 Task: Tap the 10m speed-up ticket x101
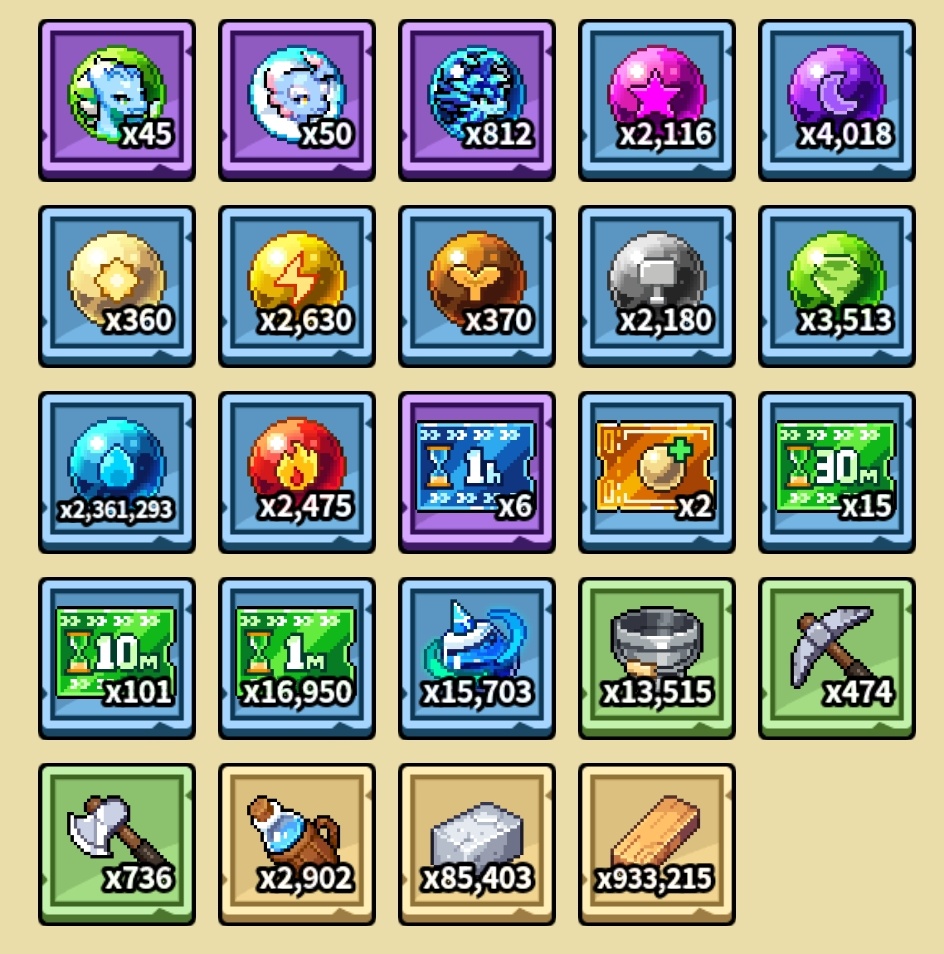click(117, 659)
